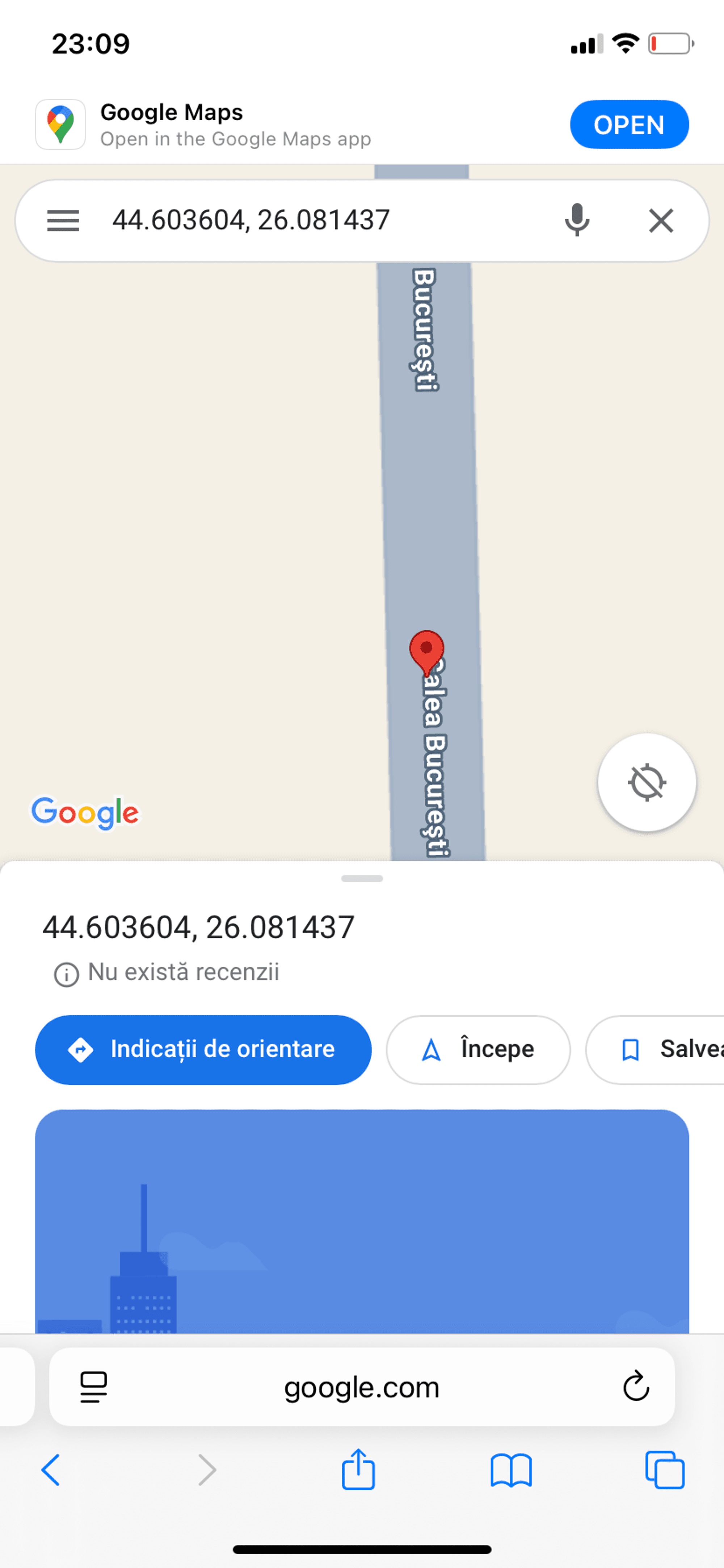The height and width of the screenshot is (1568, 724).
Task: Start navigation with Începe button
Action: point(478,1049)
